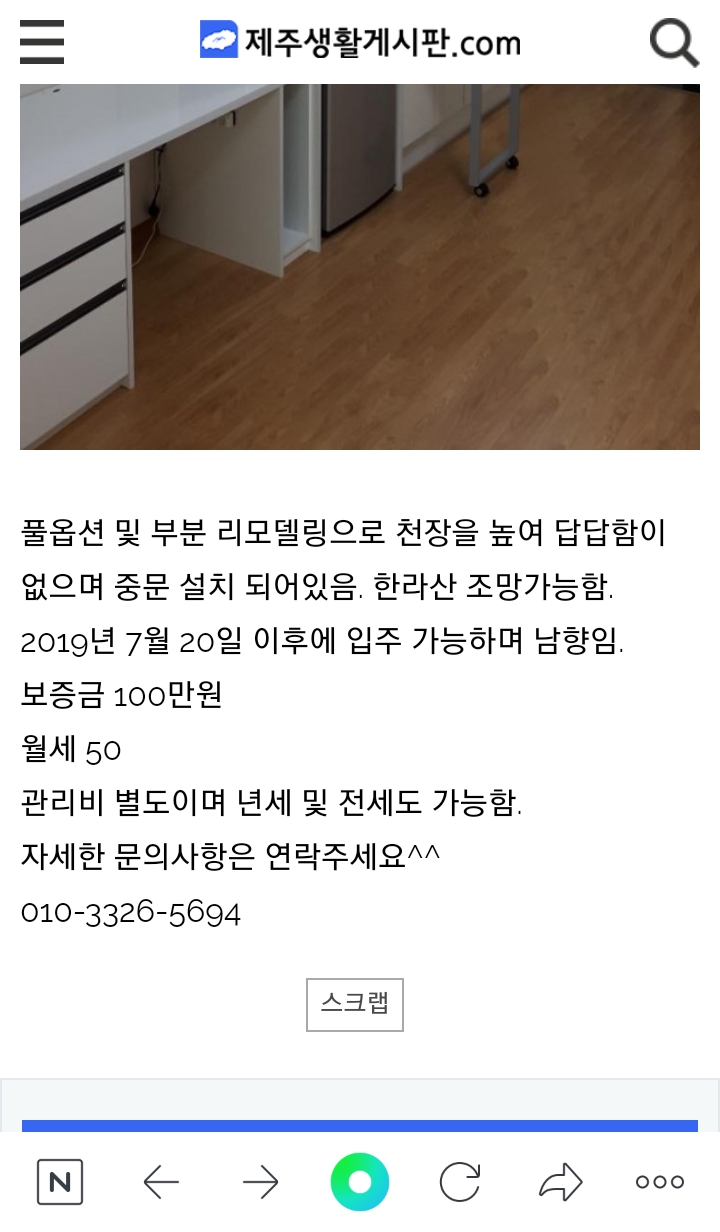Viewport: 720px width, 1232px height.
Task: Go to the 제주생활게시판.com home logo
Action: 360,42
